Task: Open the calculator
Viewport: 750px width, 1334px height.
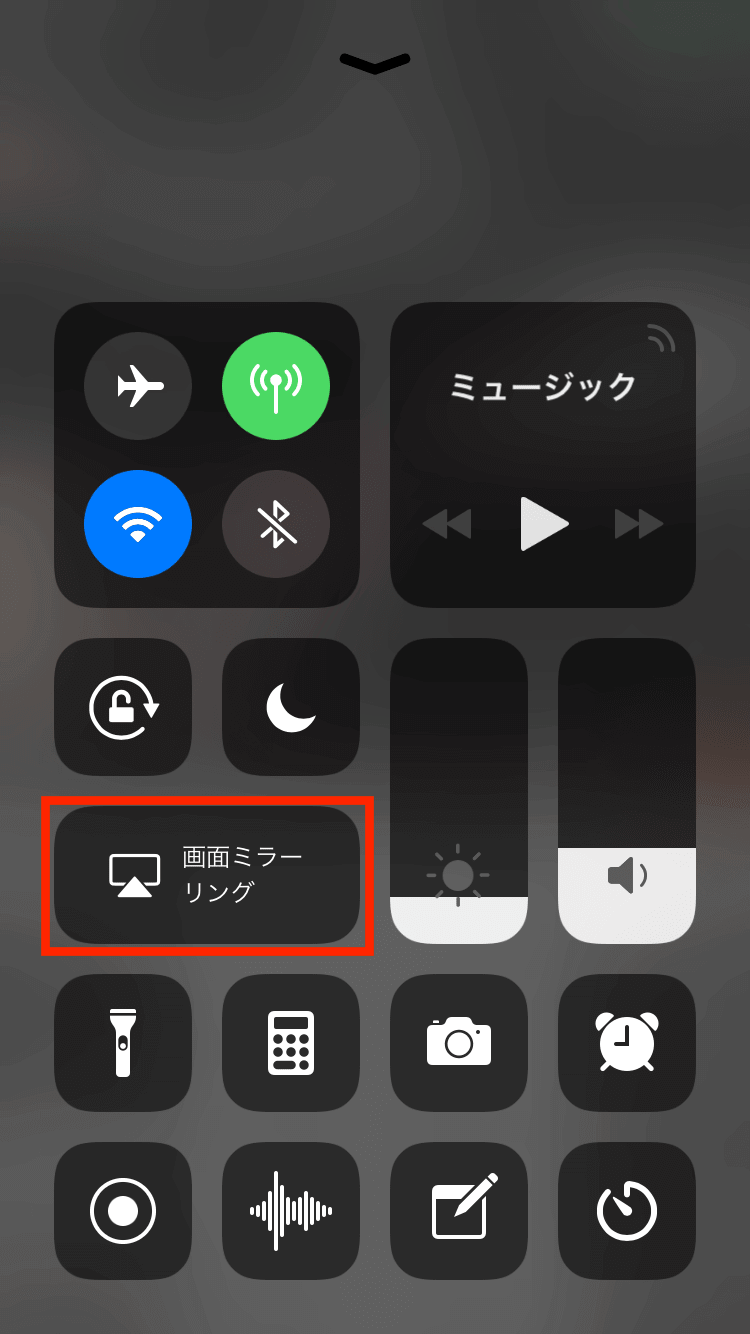Action: click(291, 1043)
